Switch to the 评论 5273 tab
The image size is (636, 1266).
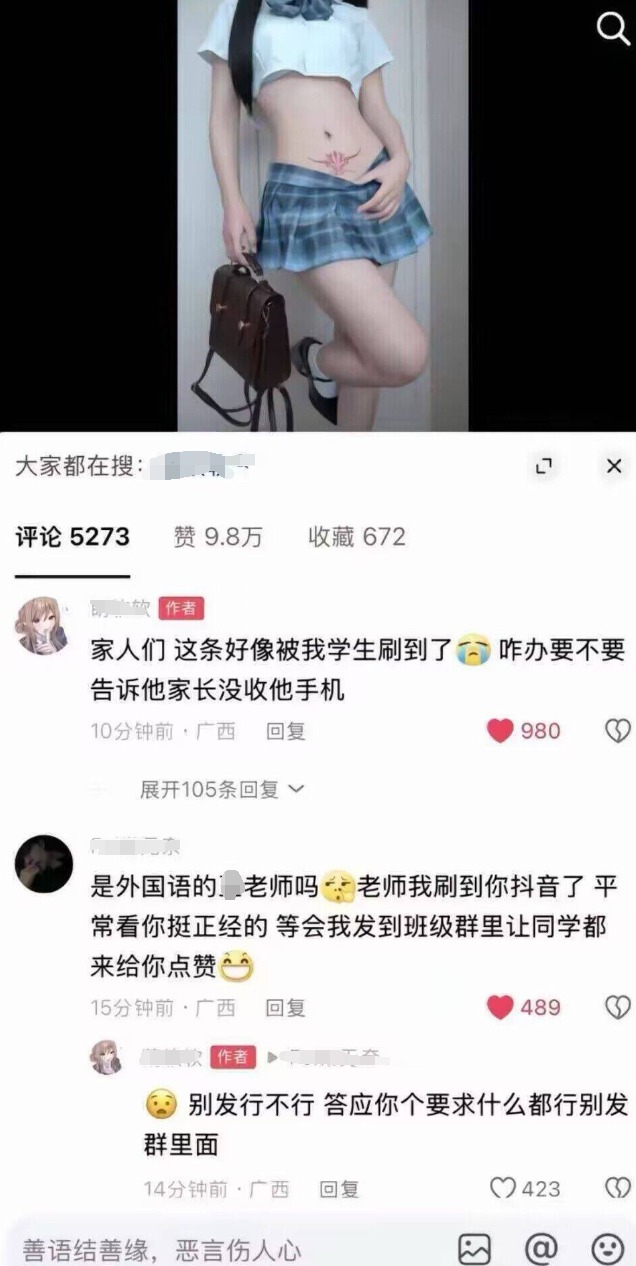[x=72, y=537]
